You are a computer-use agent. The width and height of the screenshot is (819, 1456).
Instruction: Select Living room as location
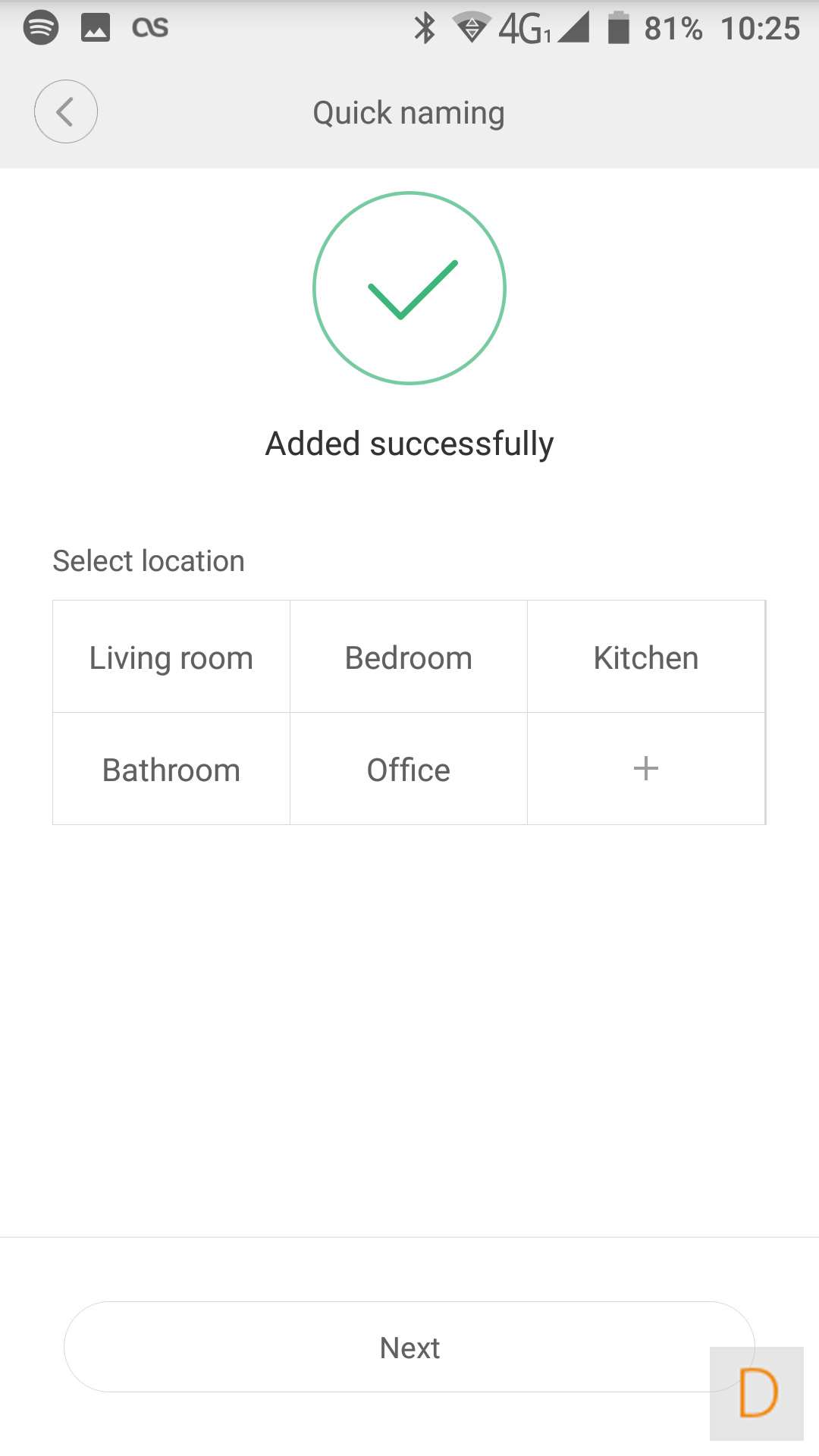tap(171, 657)
